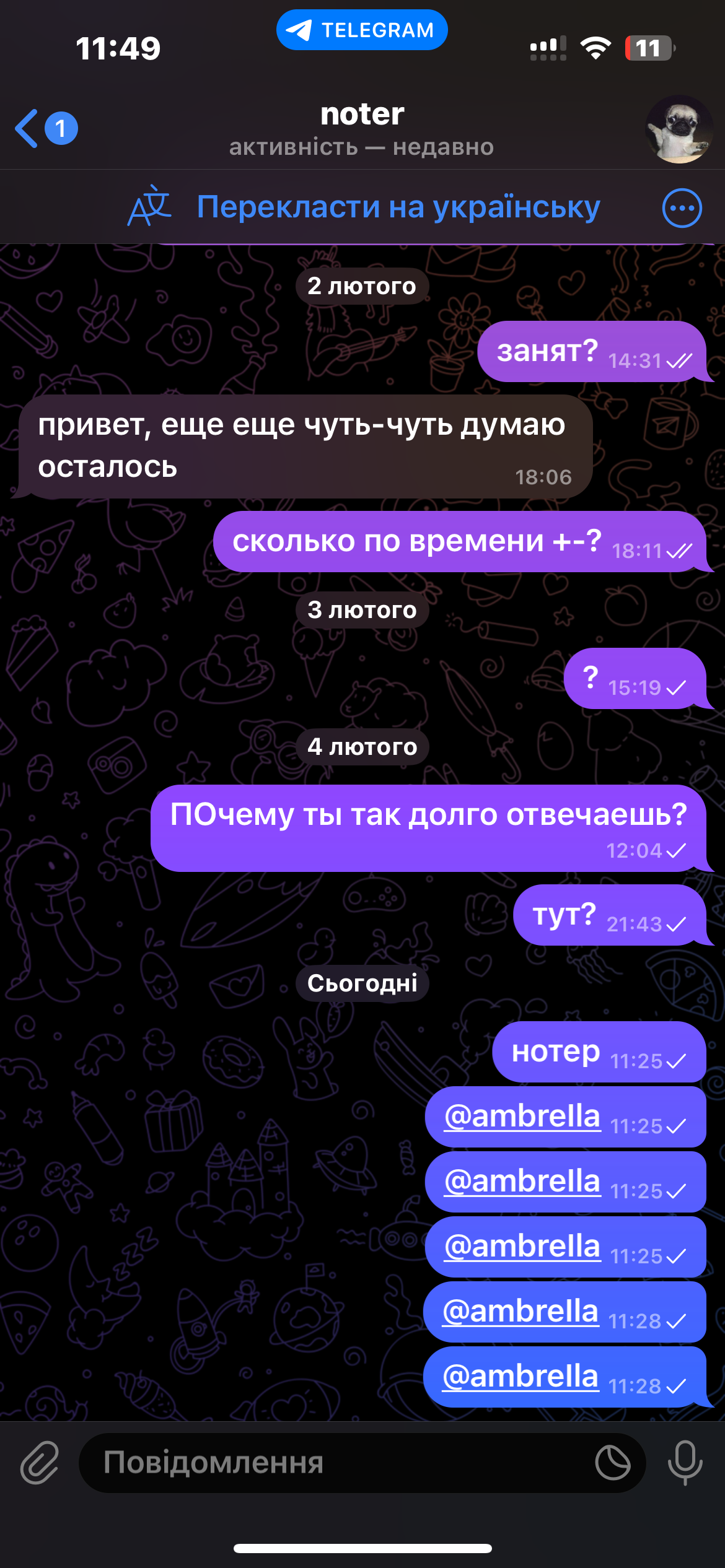Focus the Повідомлення message field
725x1568 pixels.
coord(335,1463)
